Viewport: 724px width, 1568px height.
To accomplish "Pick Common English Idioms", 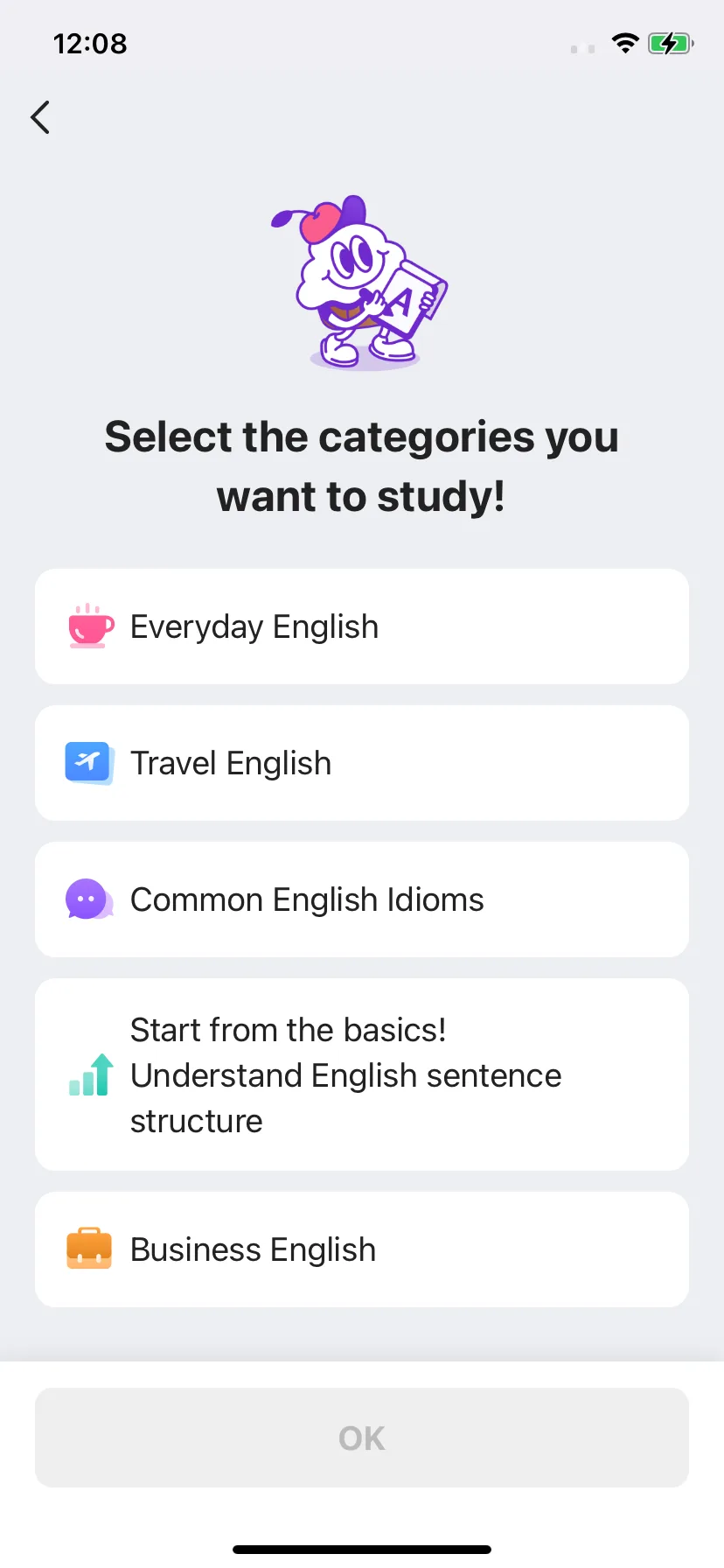I will 362,899.
